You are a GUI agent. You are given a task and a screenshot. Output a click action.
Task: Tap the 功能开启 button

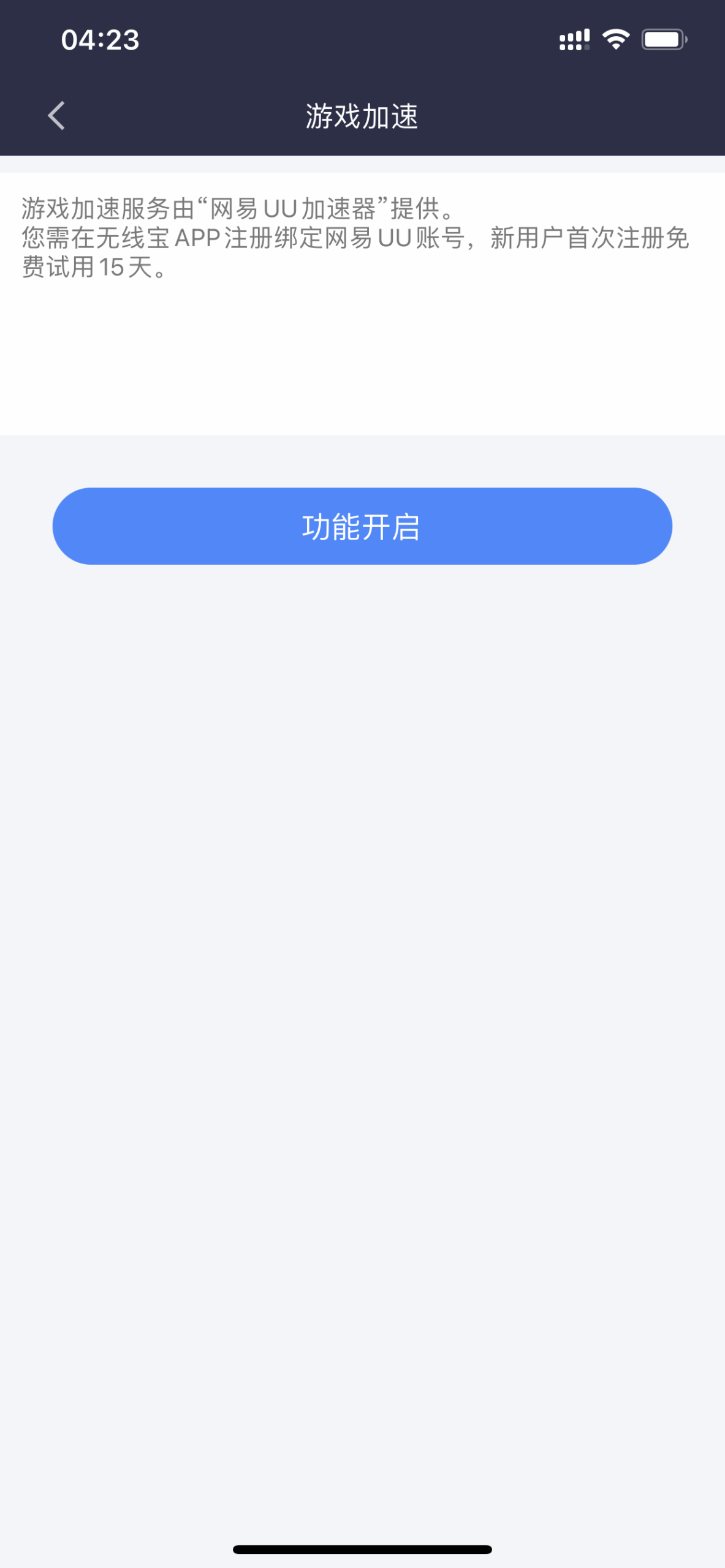(362, 526)
